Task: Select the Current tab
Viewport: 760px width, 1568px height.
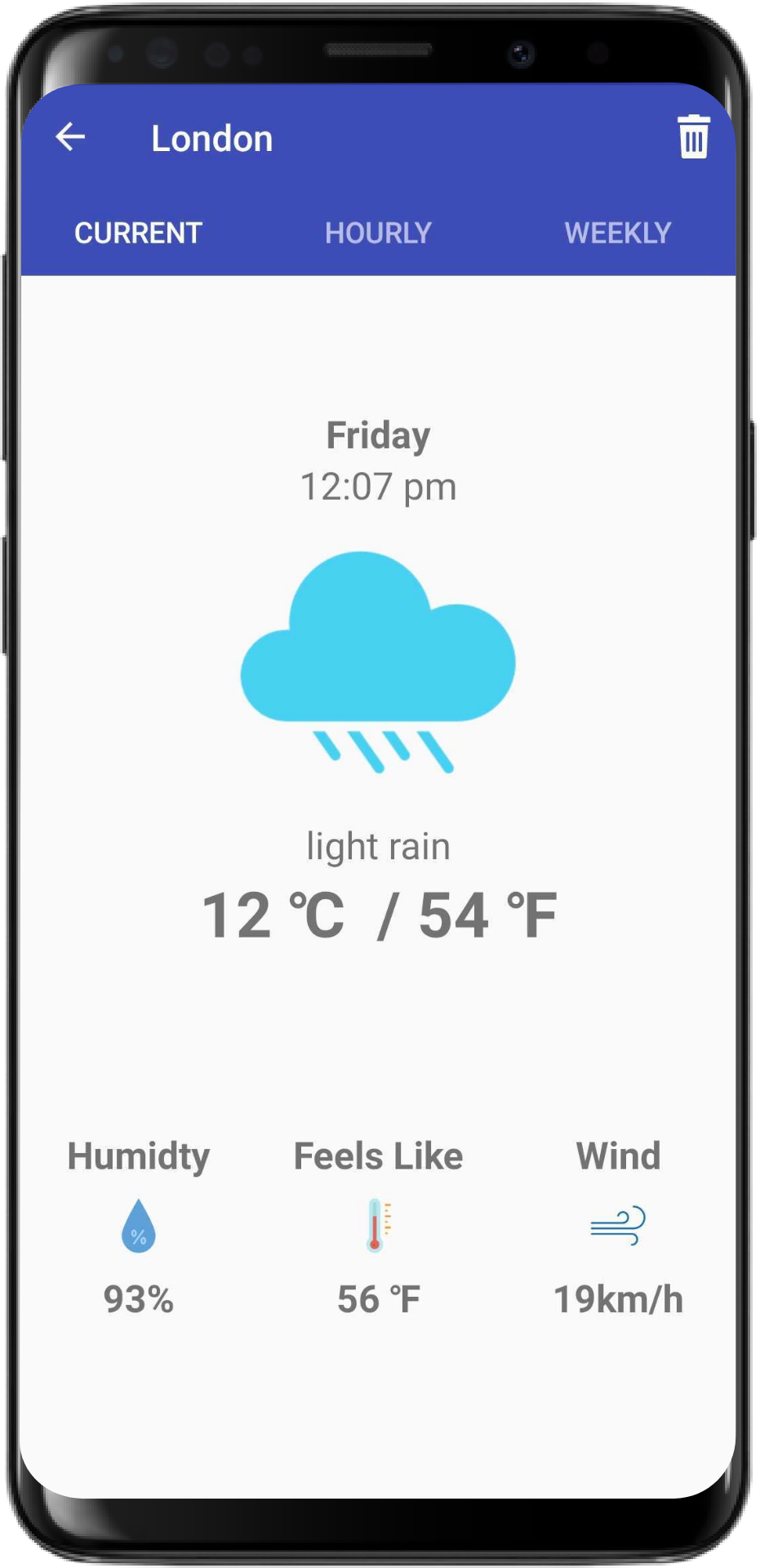Action: click(x=138, y=233)
